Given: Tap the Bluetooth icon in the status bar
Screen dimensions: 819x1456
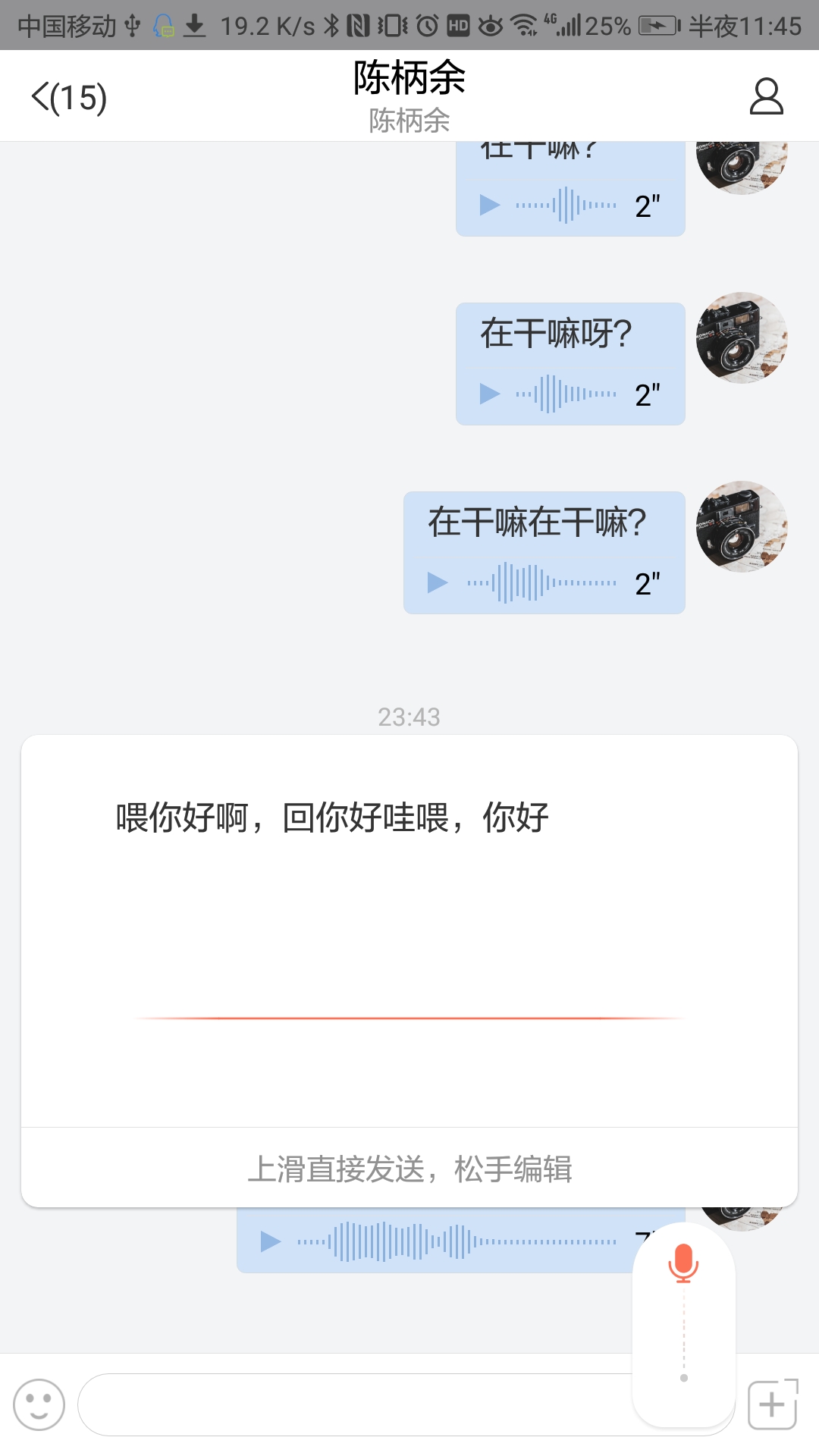Looking at the screenshot, I should point(331,24).
